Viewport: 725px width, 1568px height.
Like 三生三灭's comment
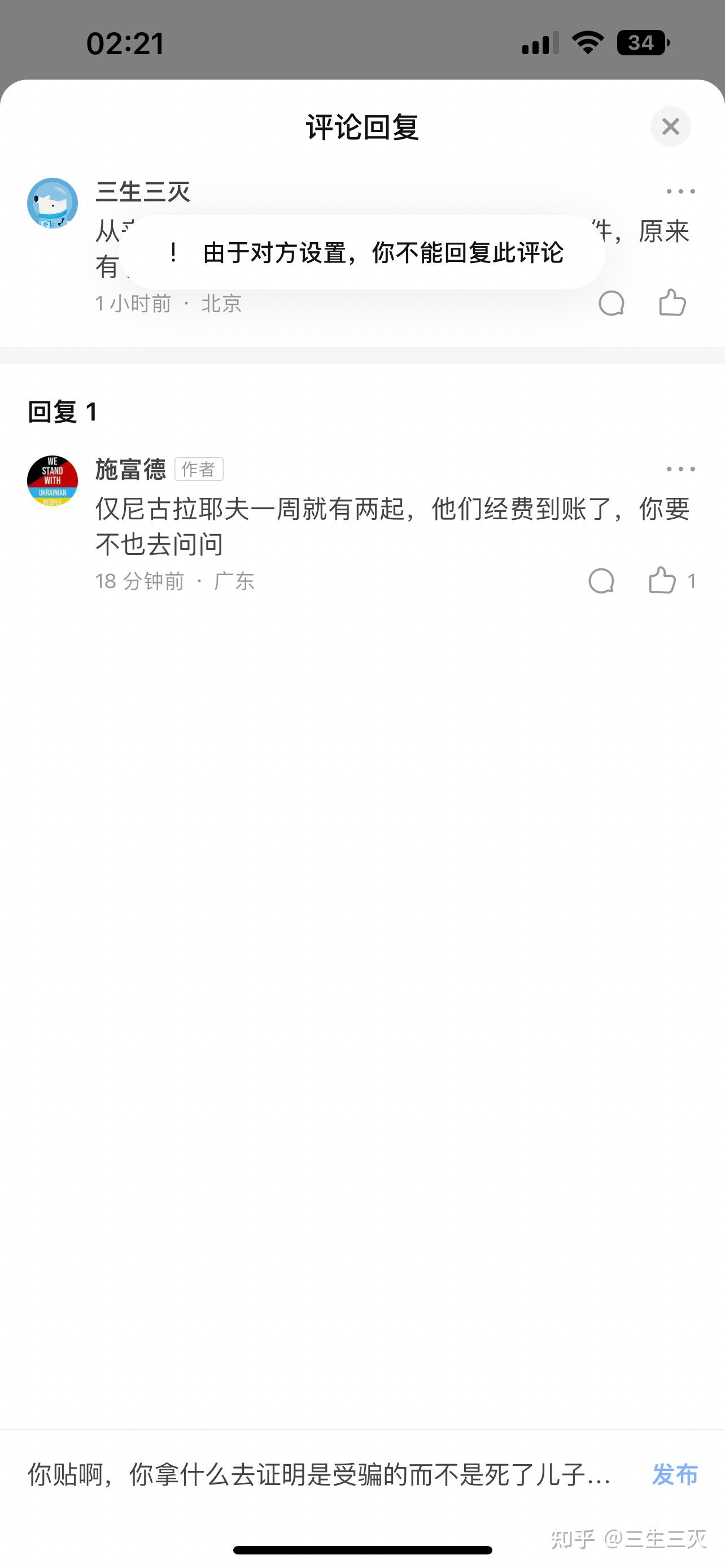coord(672,303)
